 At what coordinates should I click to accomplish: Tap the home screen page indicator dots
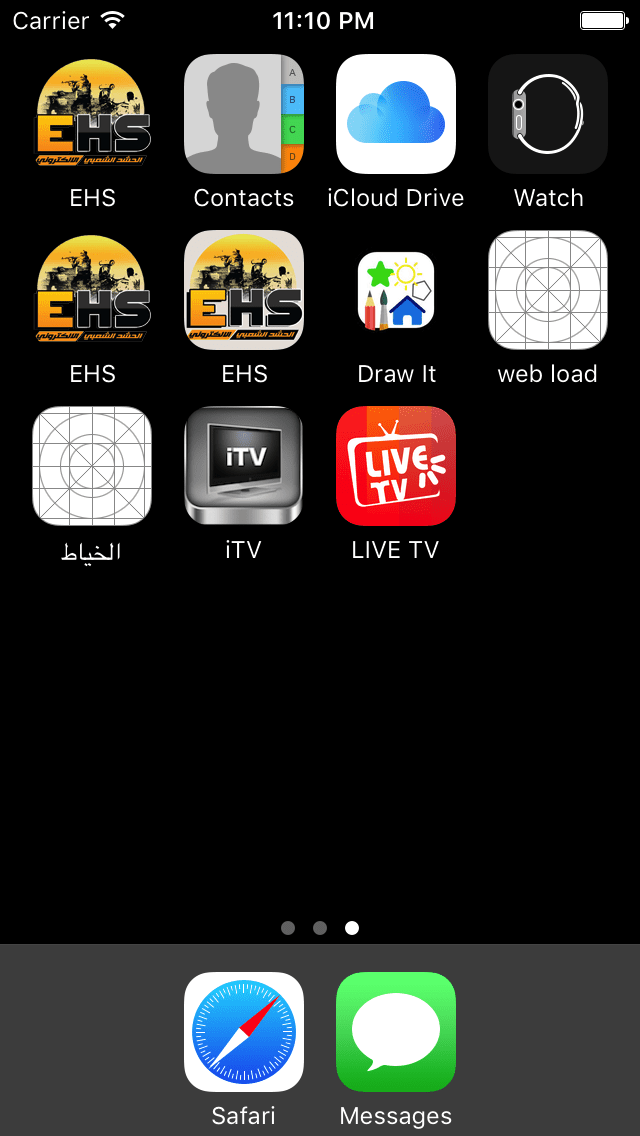pyautogui.click(x=320, y=928)
